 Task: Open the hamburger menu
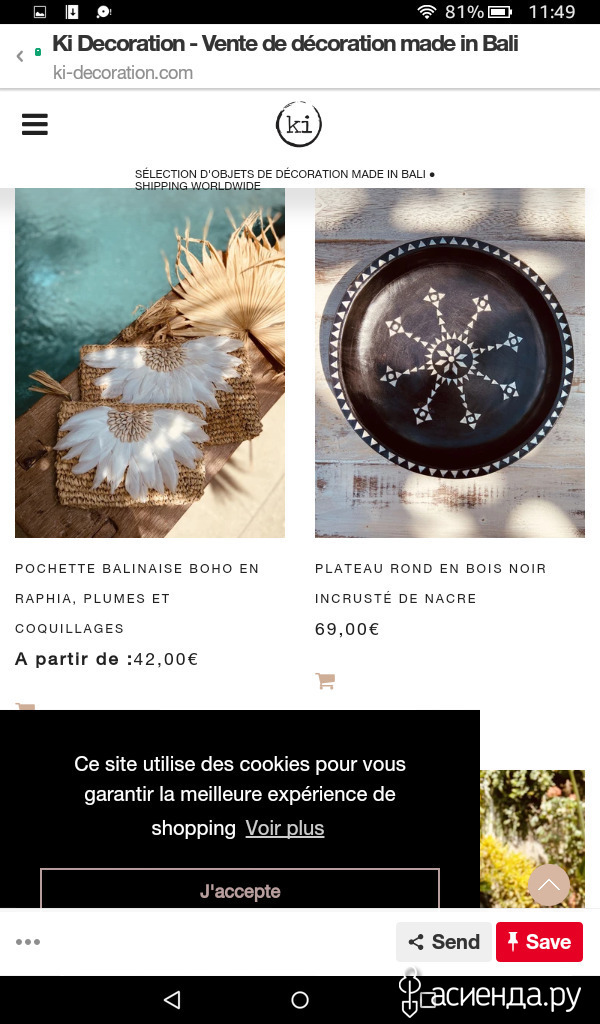click(35, 124)
